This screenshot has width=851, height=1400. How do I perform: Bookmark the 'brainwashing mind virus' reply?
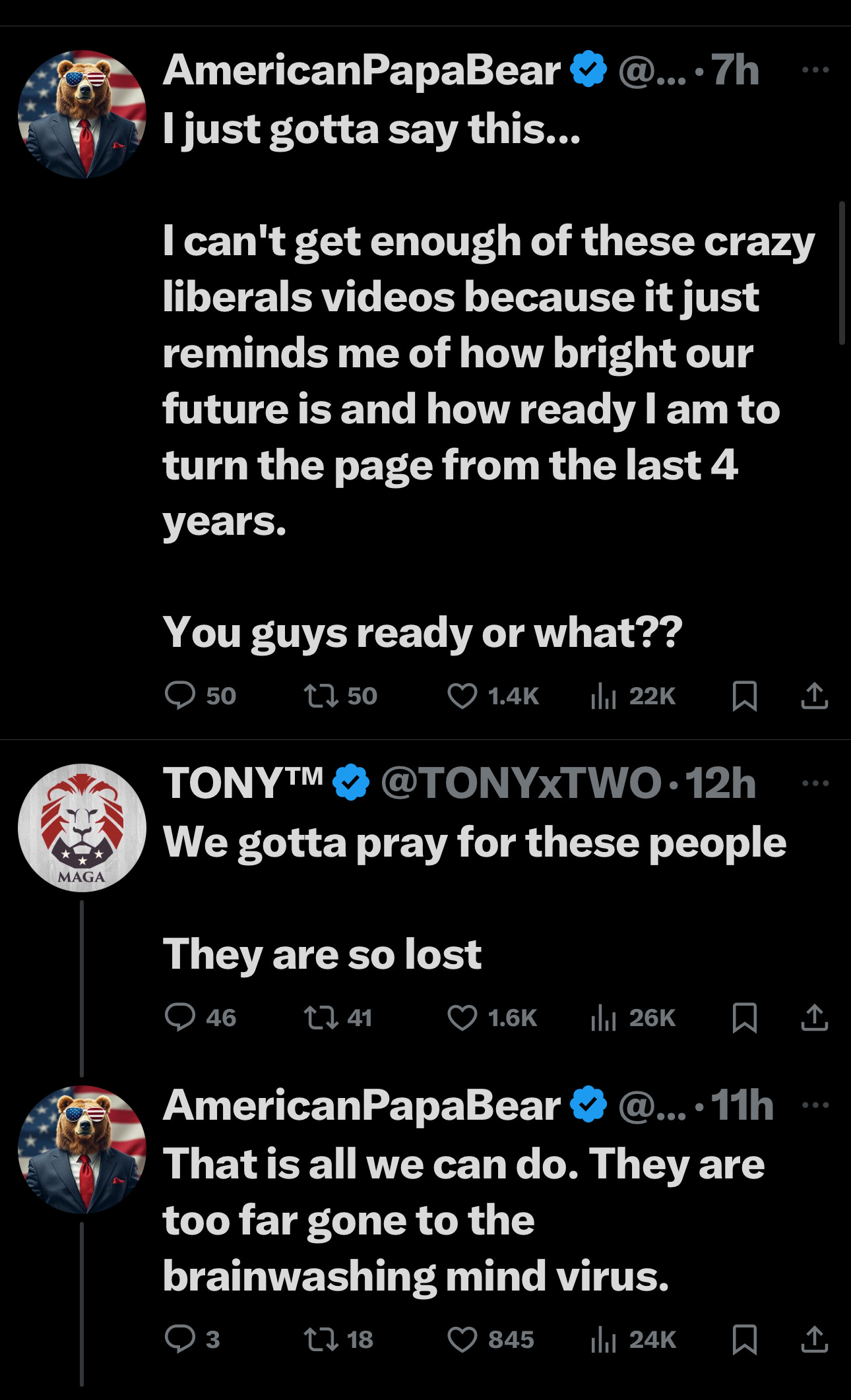(745, 1339)
